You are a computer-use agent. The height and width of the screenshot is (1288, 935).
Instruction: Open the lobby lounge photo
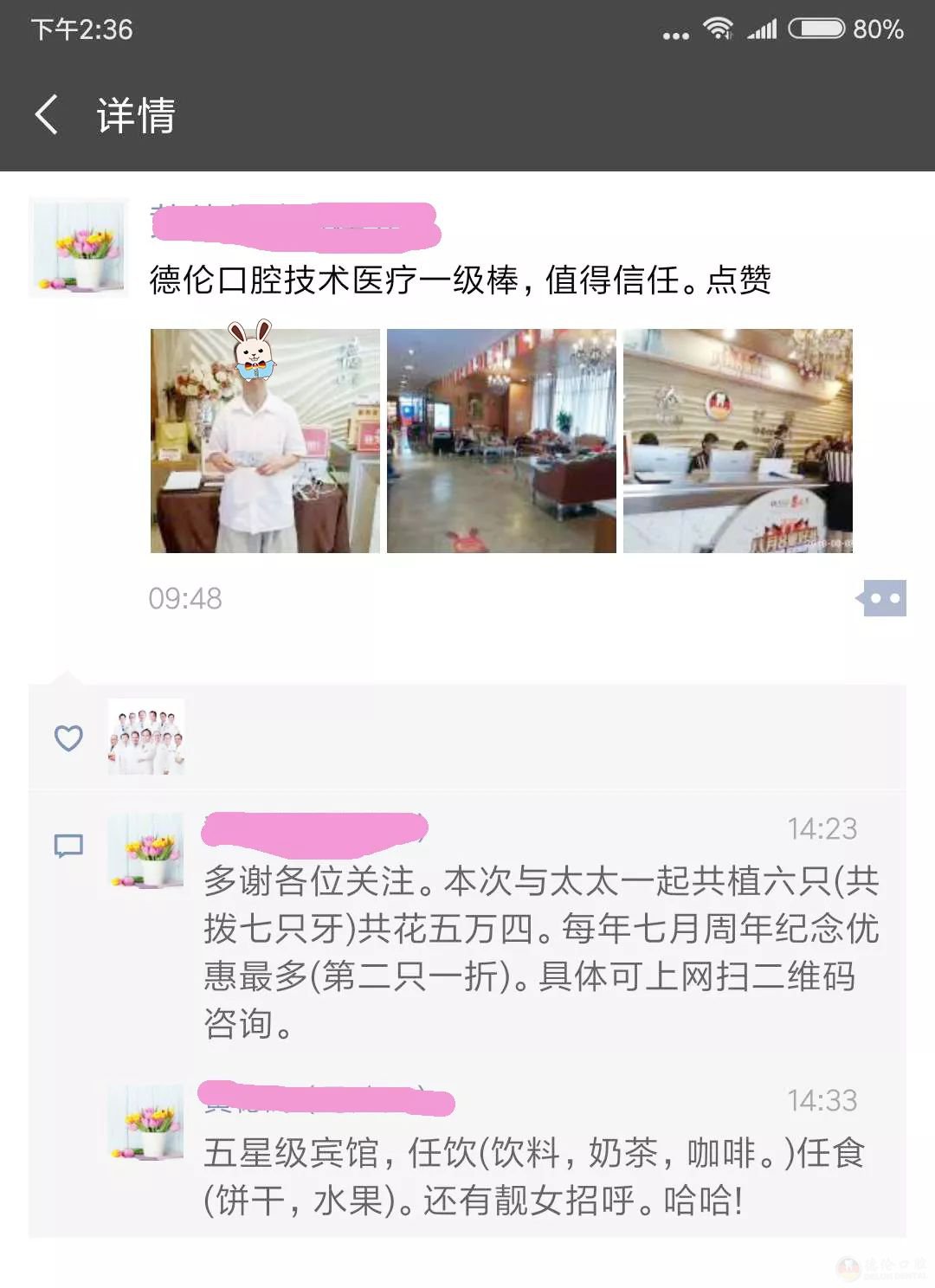pos(501,441)
